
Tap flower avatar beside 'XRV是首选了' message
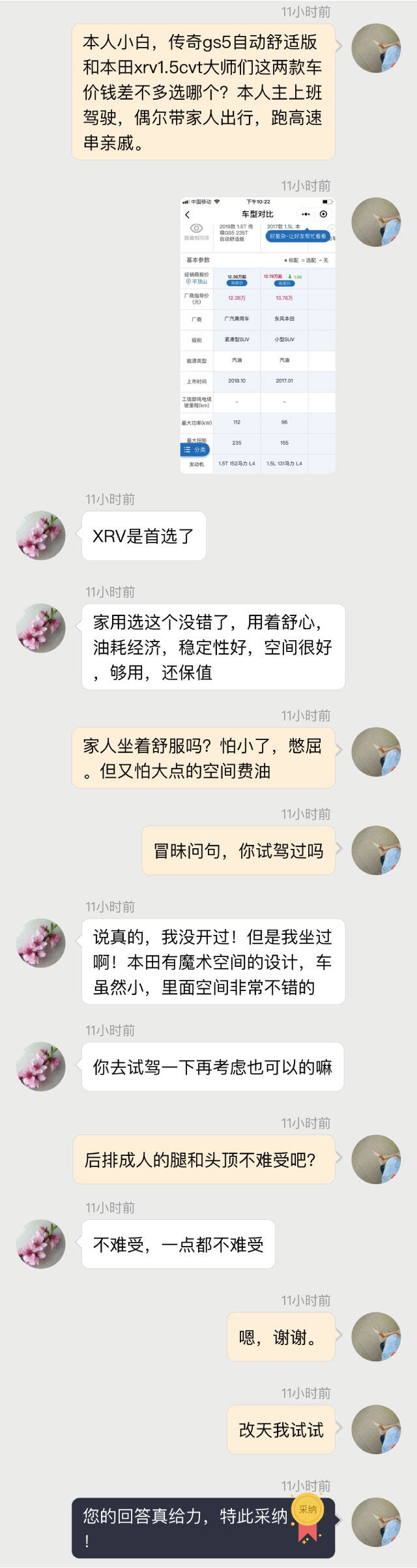pyautogui.click(x=41, y=535)
